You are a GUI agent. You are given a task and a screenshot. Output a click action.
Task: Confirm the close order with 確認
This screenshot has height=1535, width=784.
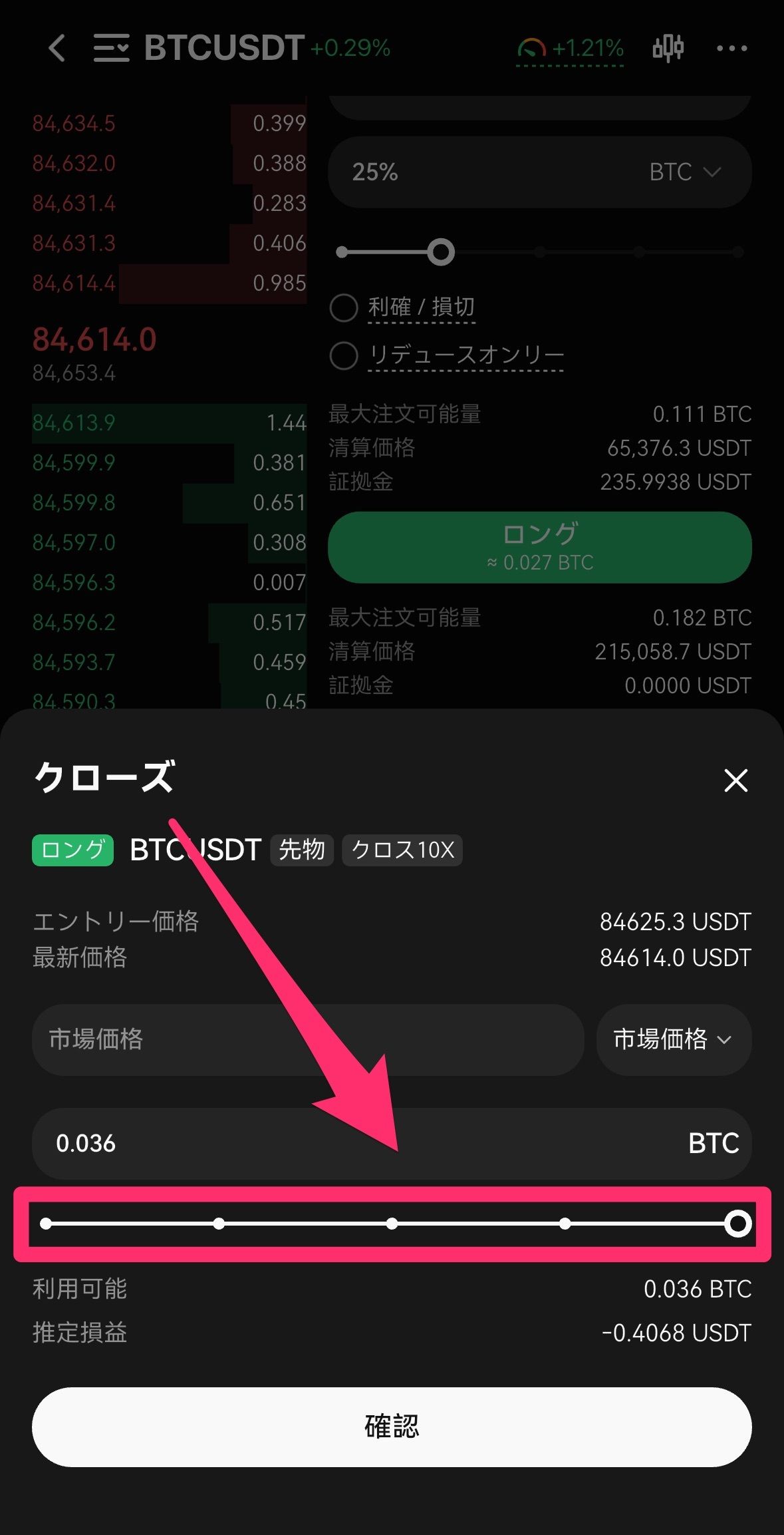click(392, 1427)
